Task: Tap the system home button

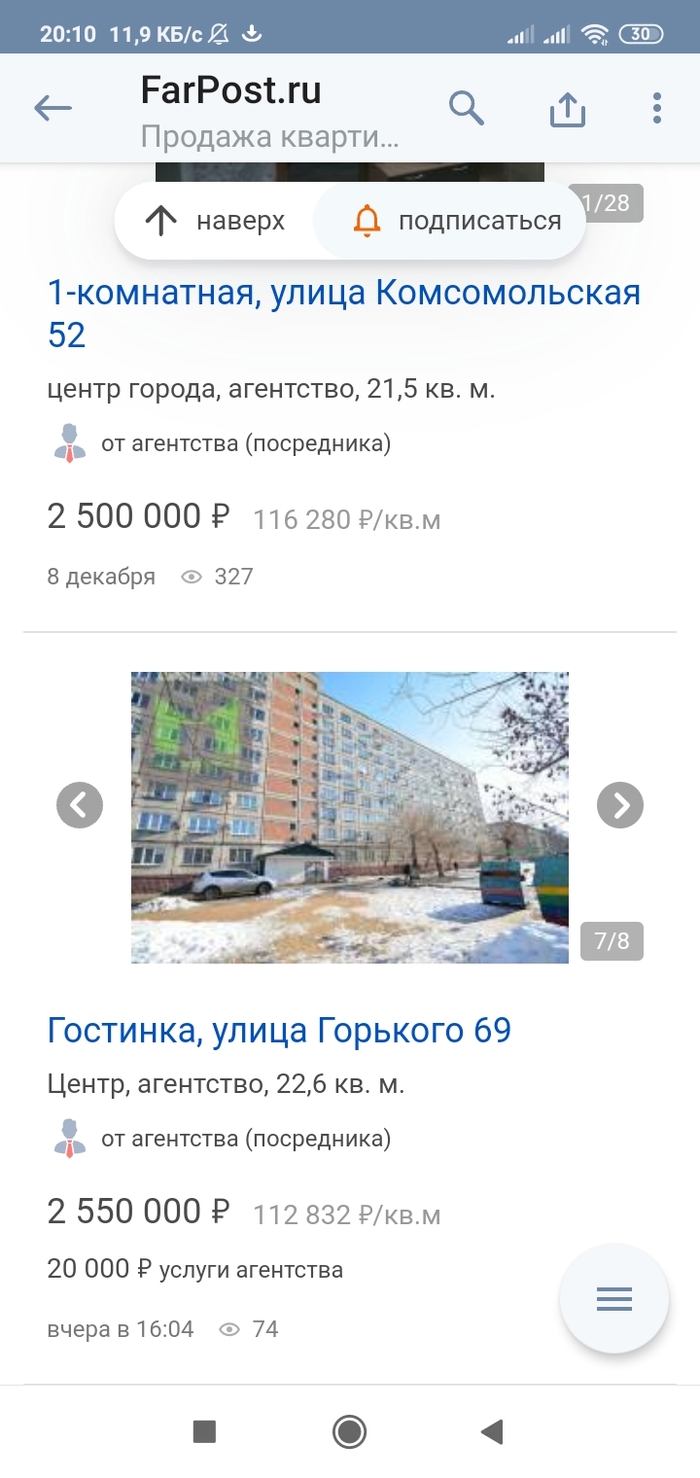Action: point(350,1432)
